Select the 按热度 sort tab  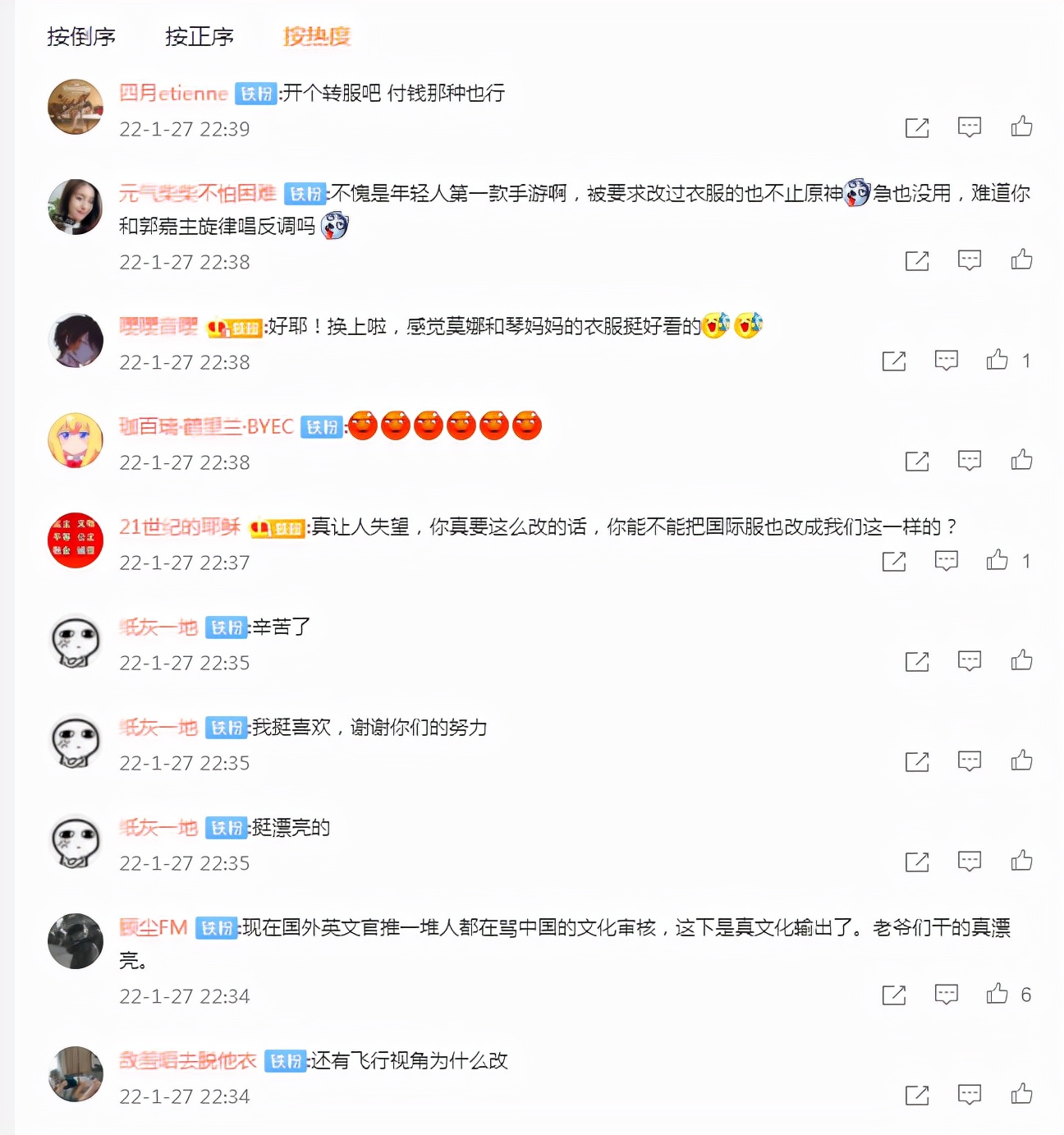(x=317, y=36)
